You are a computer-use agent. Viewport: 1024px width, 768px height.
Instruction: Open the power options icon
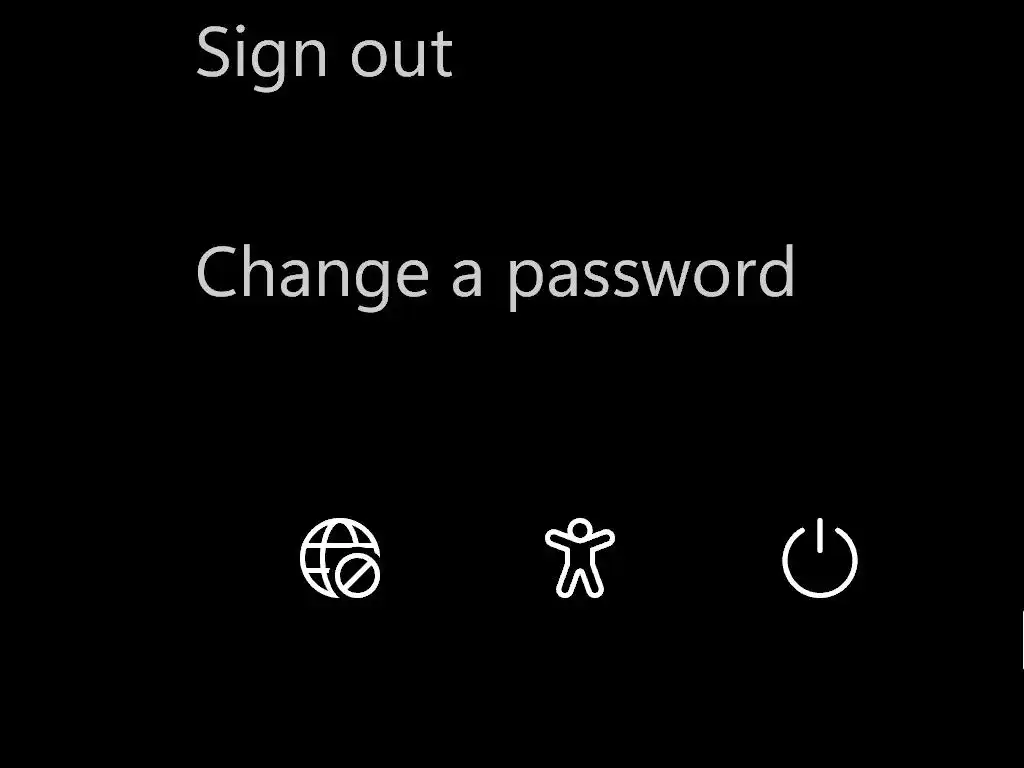[819, 558]
